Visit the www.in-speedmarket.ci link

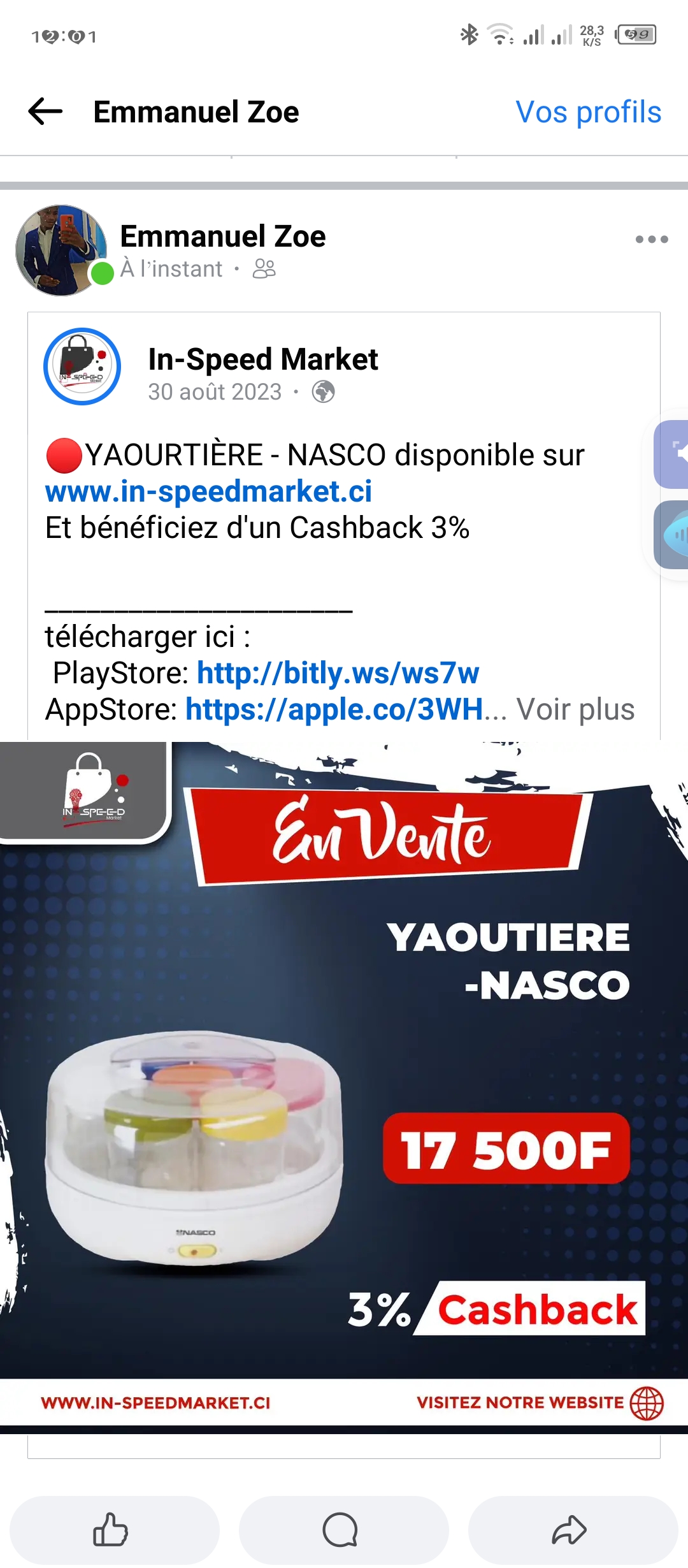point(208,491)
